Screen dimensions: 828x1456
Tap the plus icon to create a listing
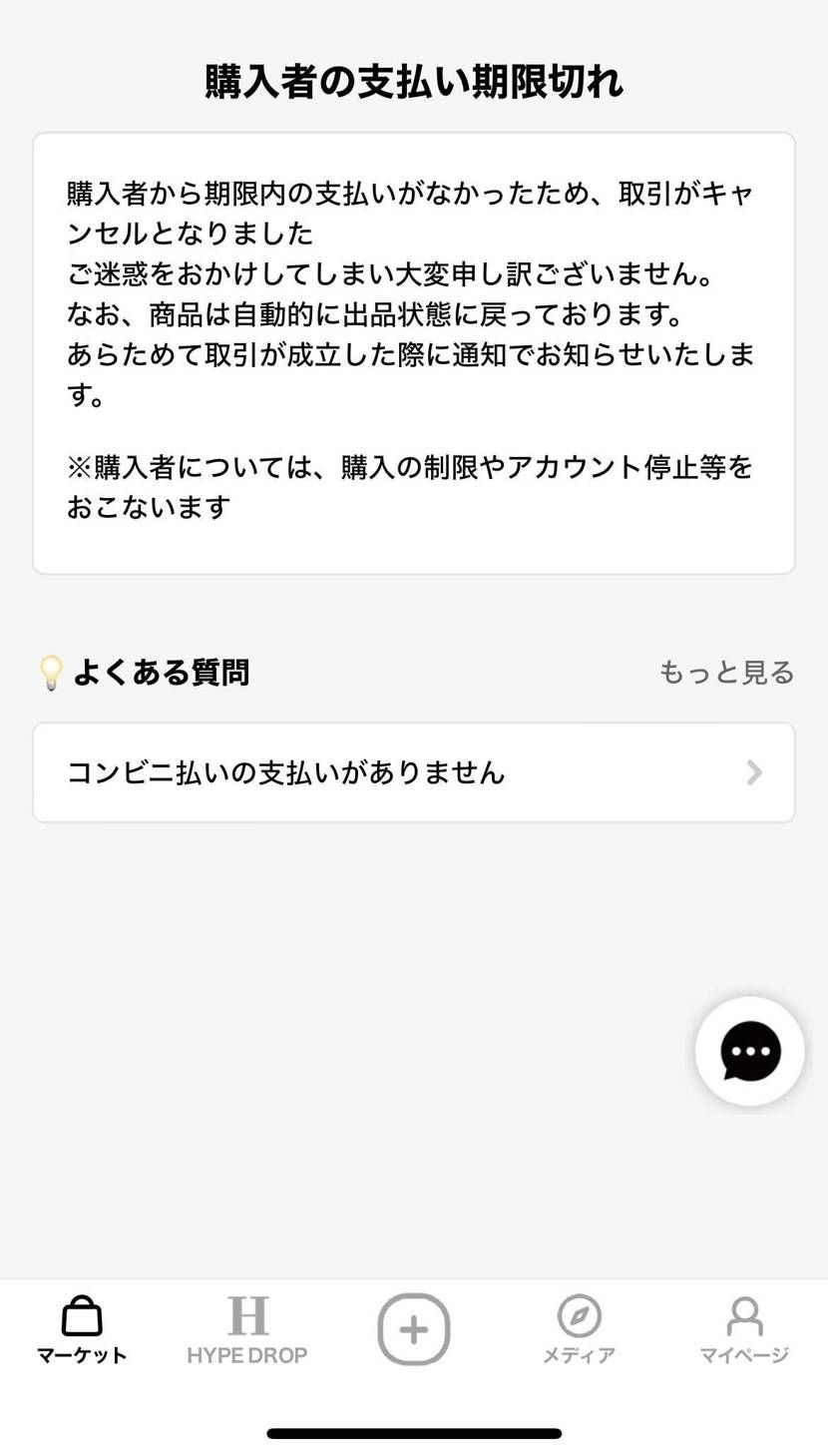[x=414, y=1327]
